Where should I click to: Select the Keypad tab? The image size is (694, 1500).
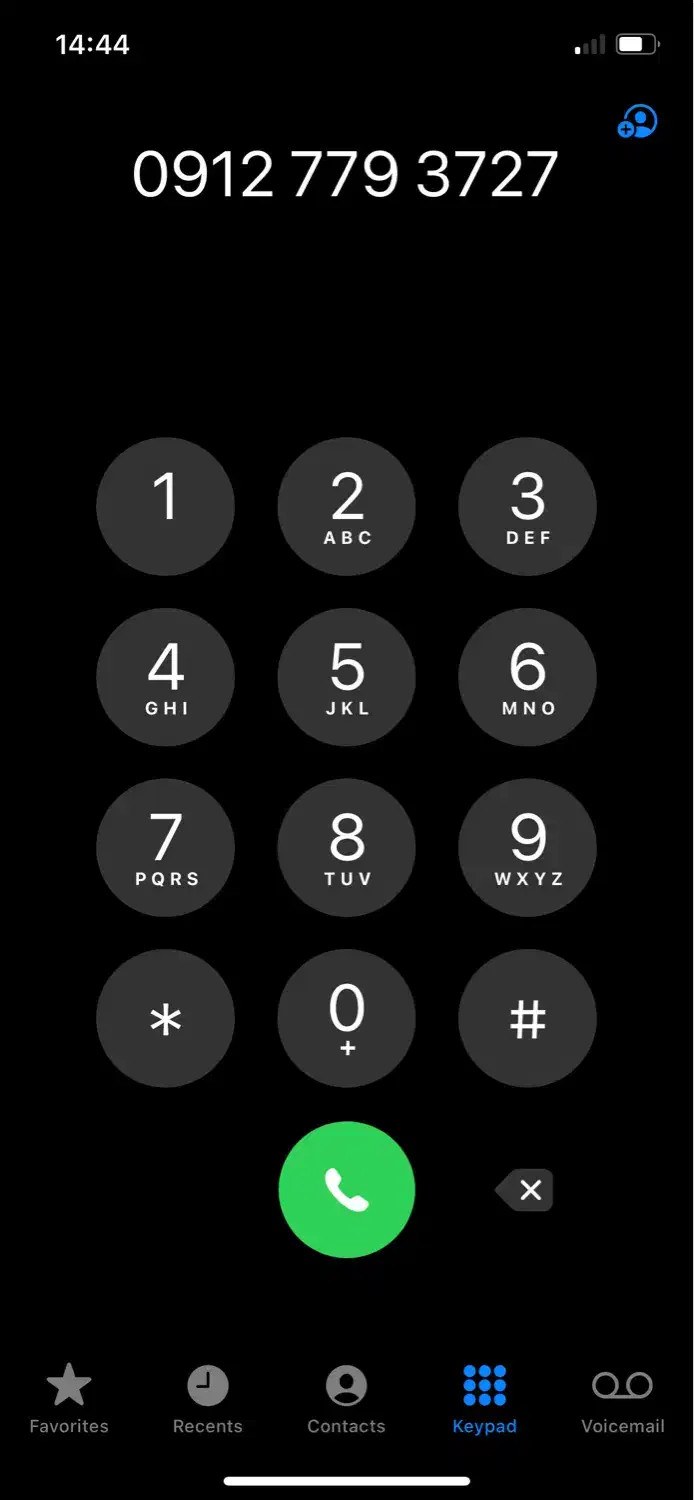tap(484, 1399)
